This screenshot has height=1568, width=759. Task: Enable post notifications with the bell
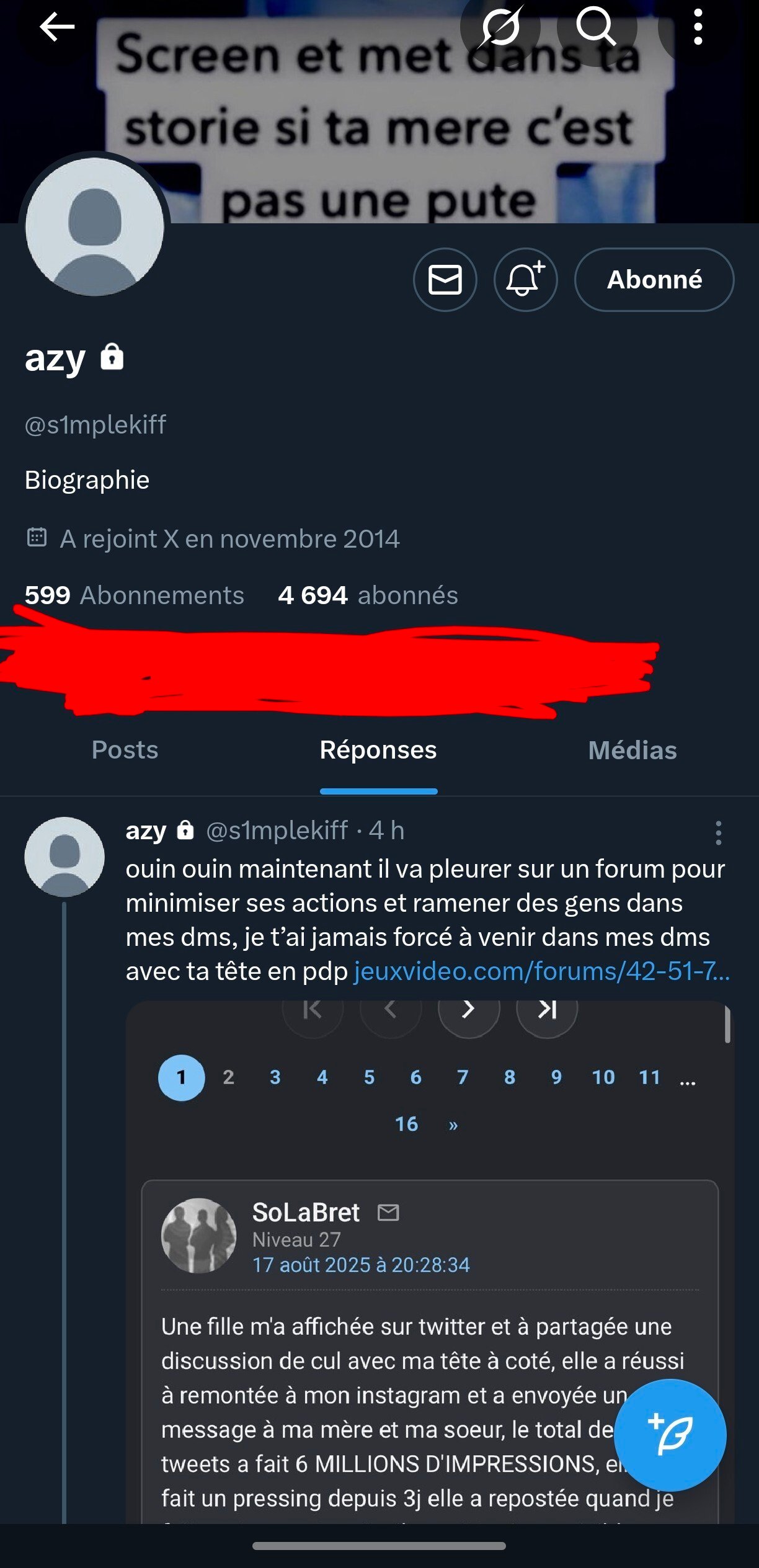525,280
